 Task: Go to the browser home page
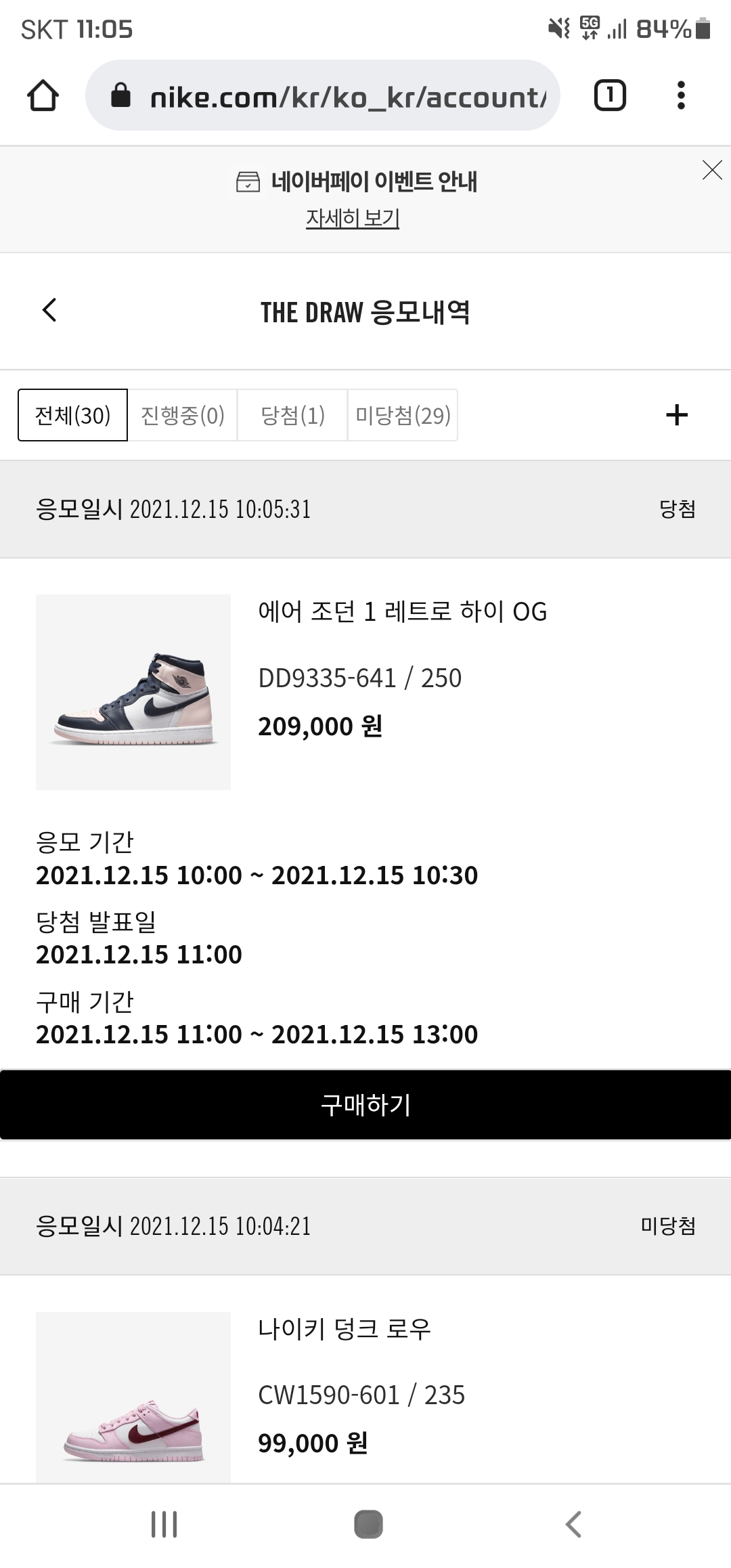tap(43, 95)
